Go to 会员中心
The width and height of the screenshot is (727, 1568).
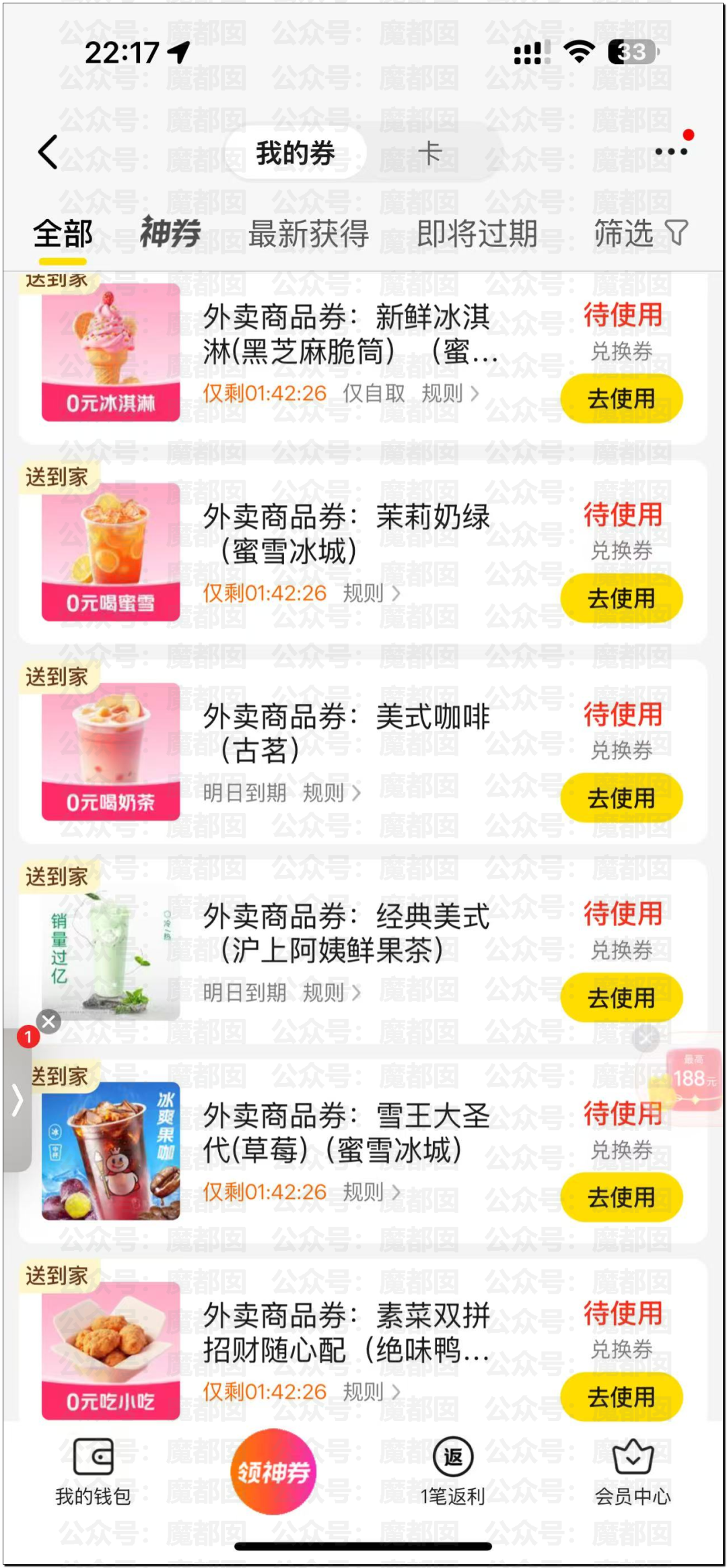click(x=633, y=1473)
